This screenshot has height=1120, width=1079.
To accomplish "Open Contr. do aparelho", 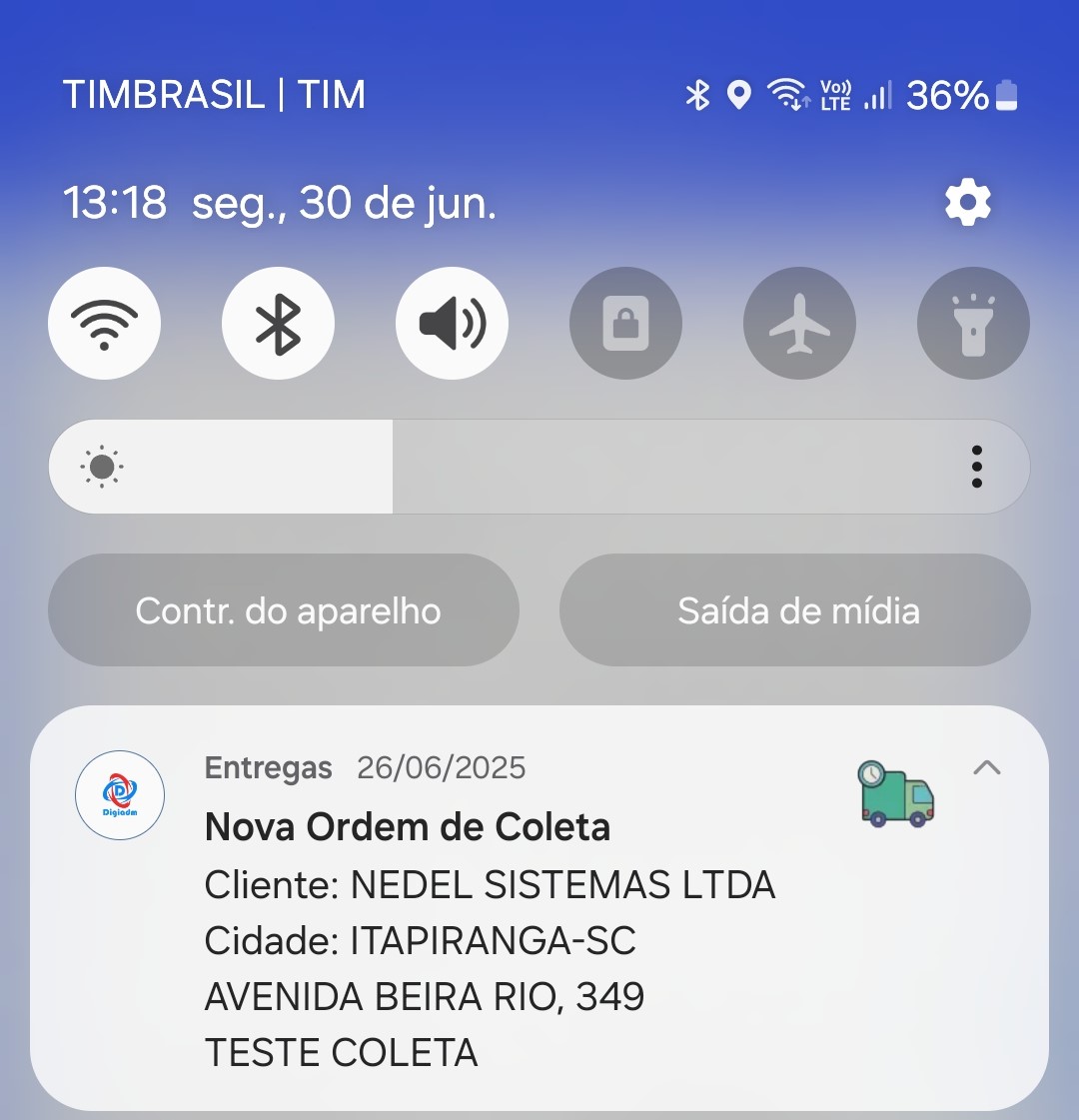I will click(x=284, y=610).
